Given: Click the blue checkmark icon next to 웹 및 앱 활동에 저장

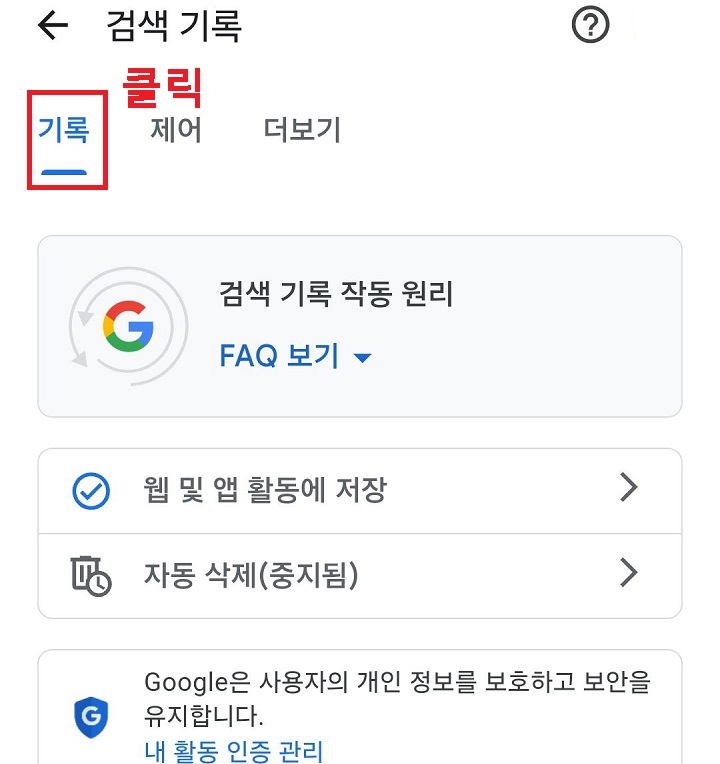Looking at the screenshot, I should pos(92,488).
